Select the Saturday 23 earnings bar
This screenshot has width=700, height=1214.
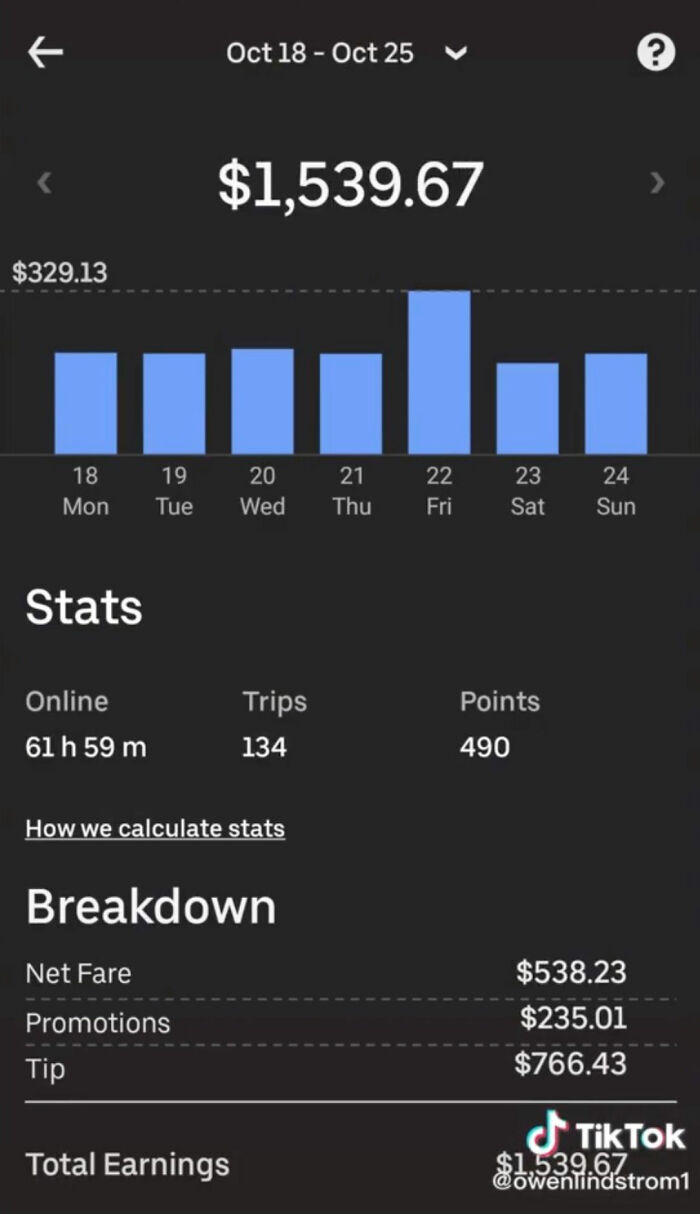tap(528, 408)
